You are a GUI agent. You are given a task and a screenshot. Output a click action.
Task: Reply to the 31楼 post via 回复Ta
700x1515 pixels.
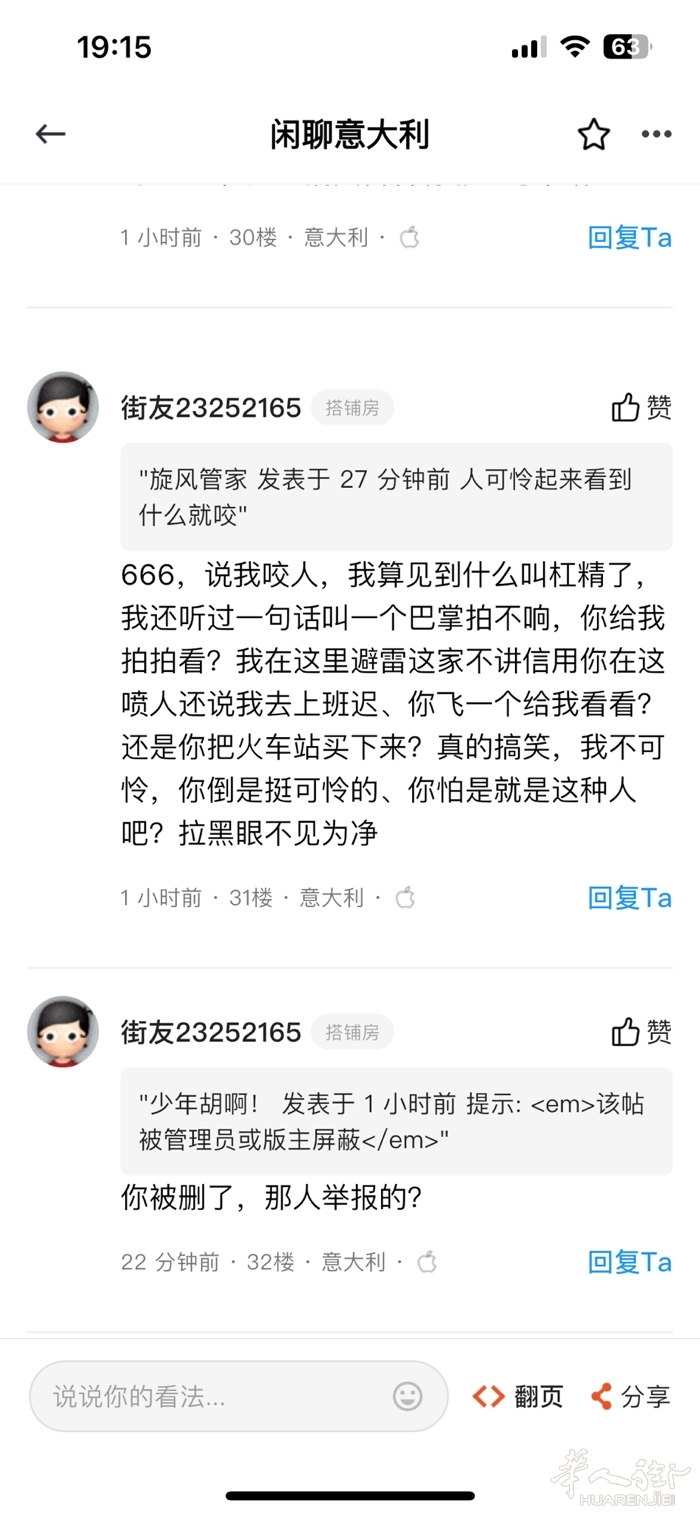coord(629,898)
